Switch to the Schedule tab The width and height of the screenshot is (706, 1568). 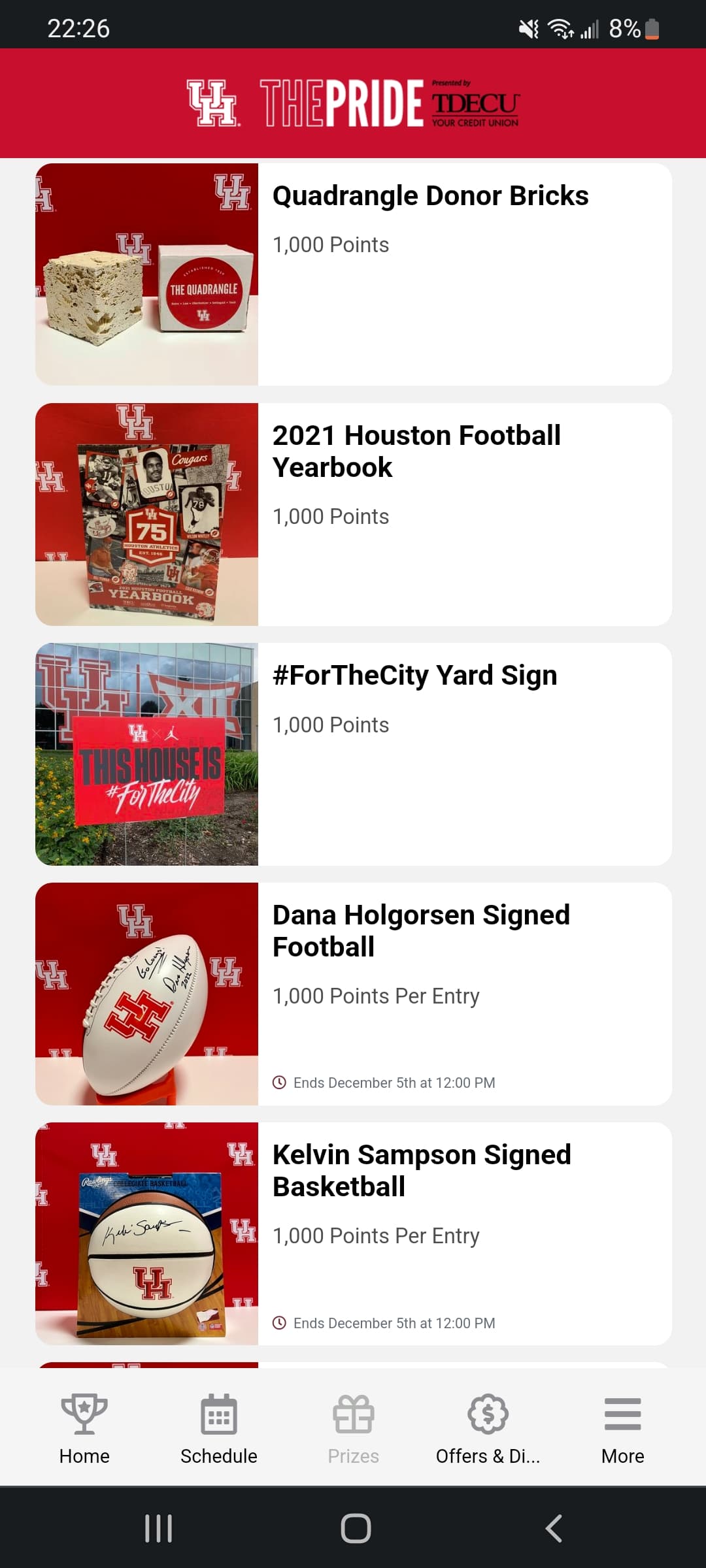[x=219, y=1429]
